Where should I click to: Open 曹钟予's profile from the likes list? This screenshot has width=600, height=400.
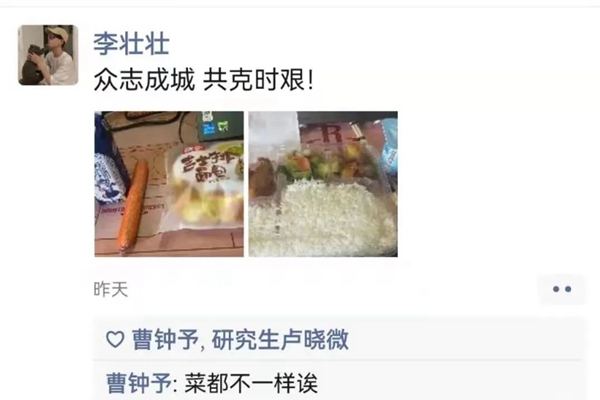click(167, 340)
